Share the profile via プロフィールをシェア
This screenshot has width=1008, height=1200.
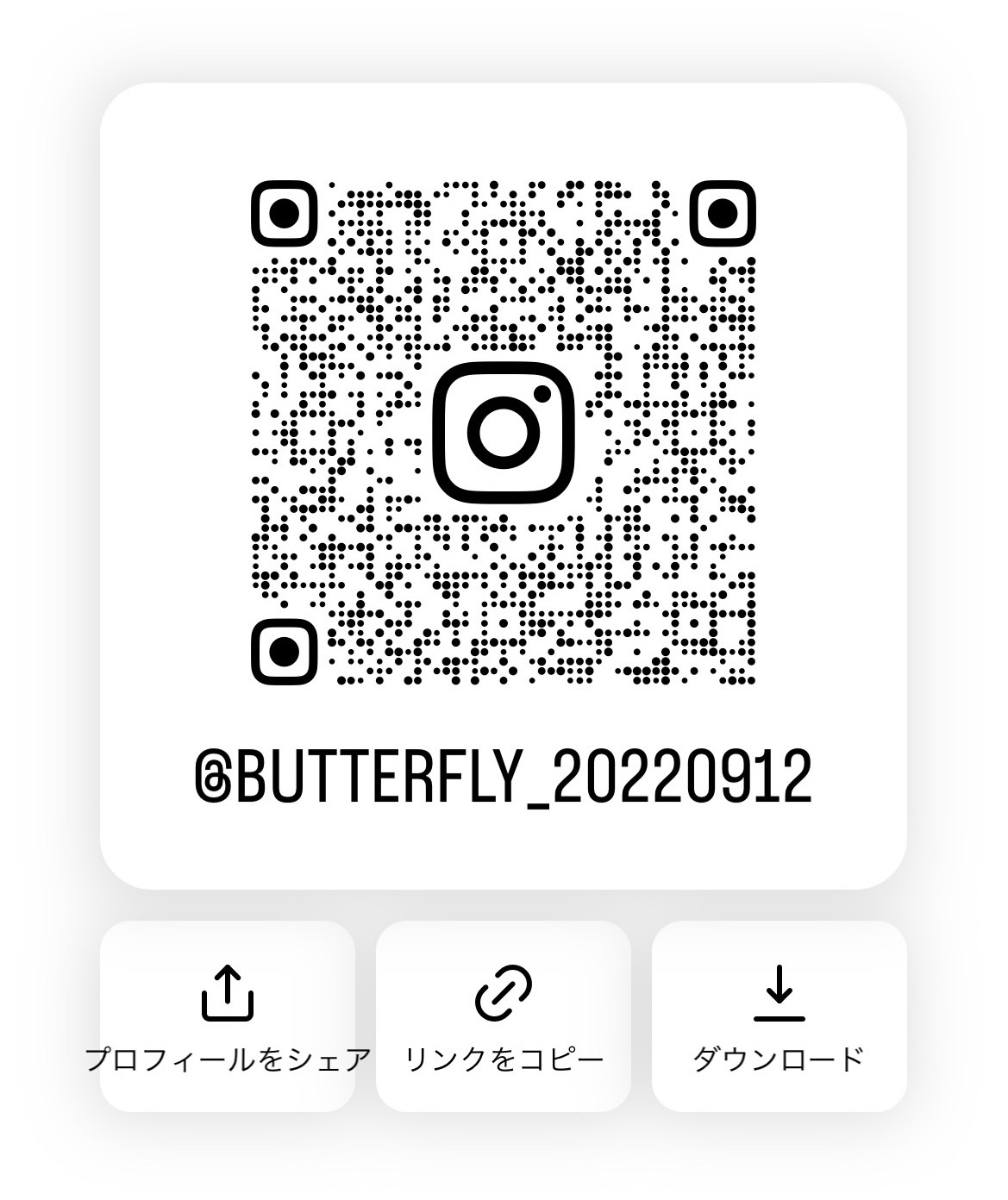pyautogui.click(x=228, y=1016)
